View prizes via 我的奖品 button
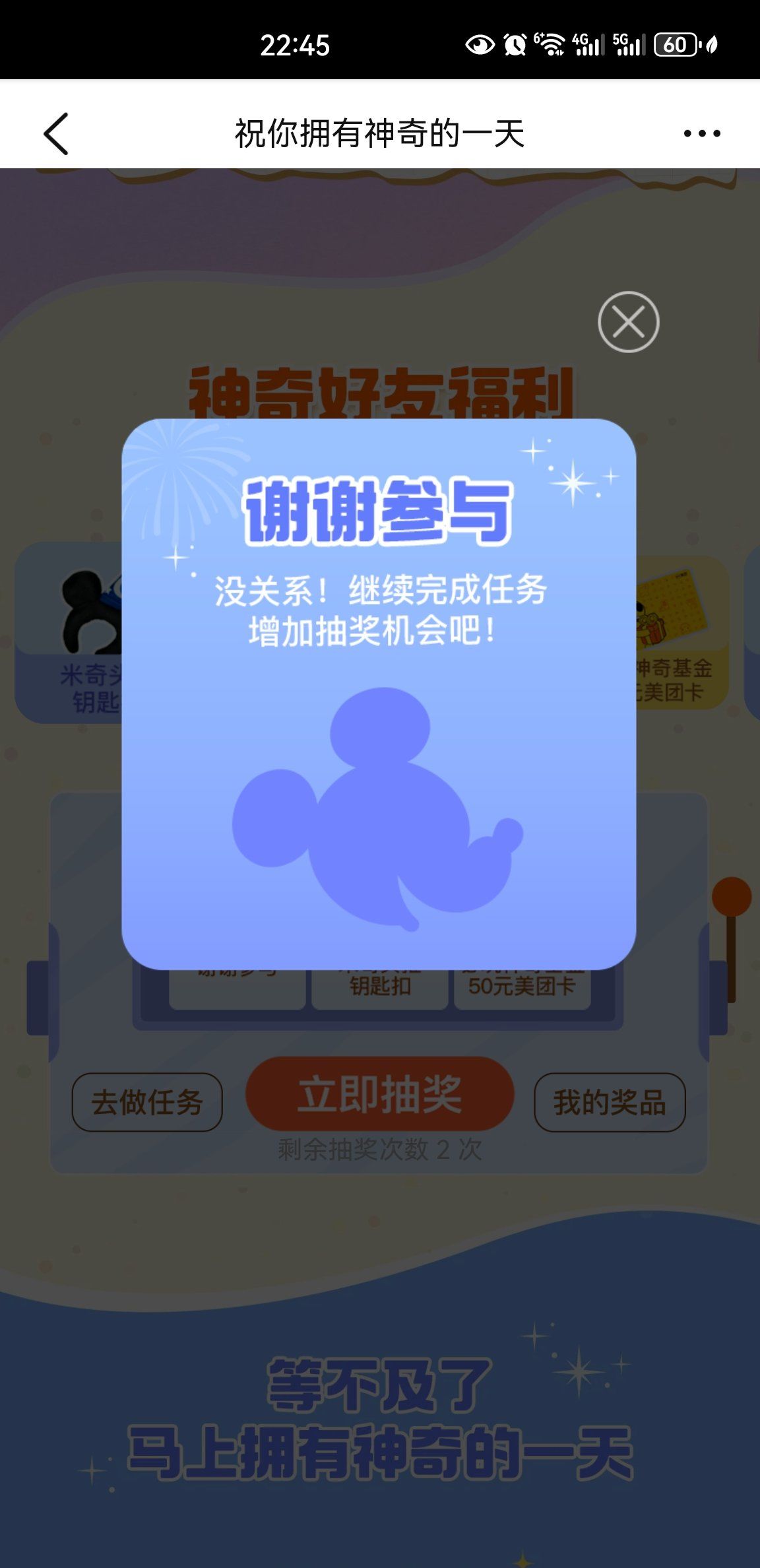Screen dimensions: 760x1568 (x=610, y=1101)
